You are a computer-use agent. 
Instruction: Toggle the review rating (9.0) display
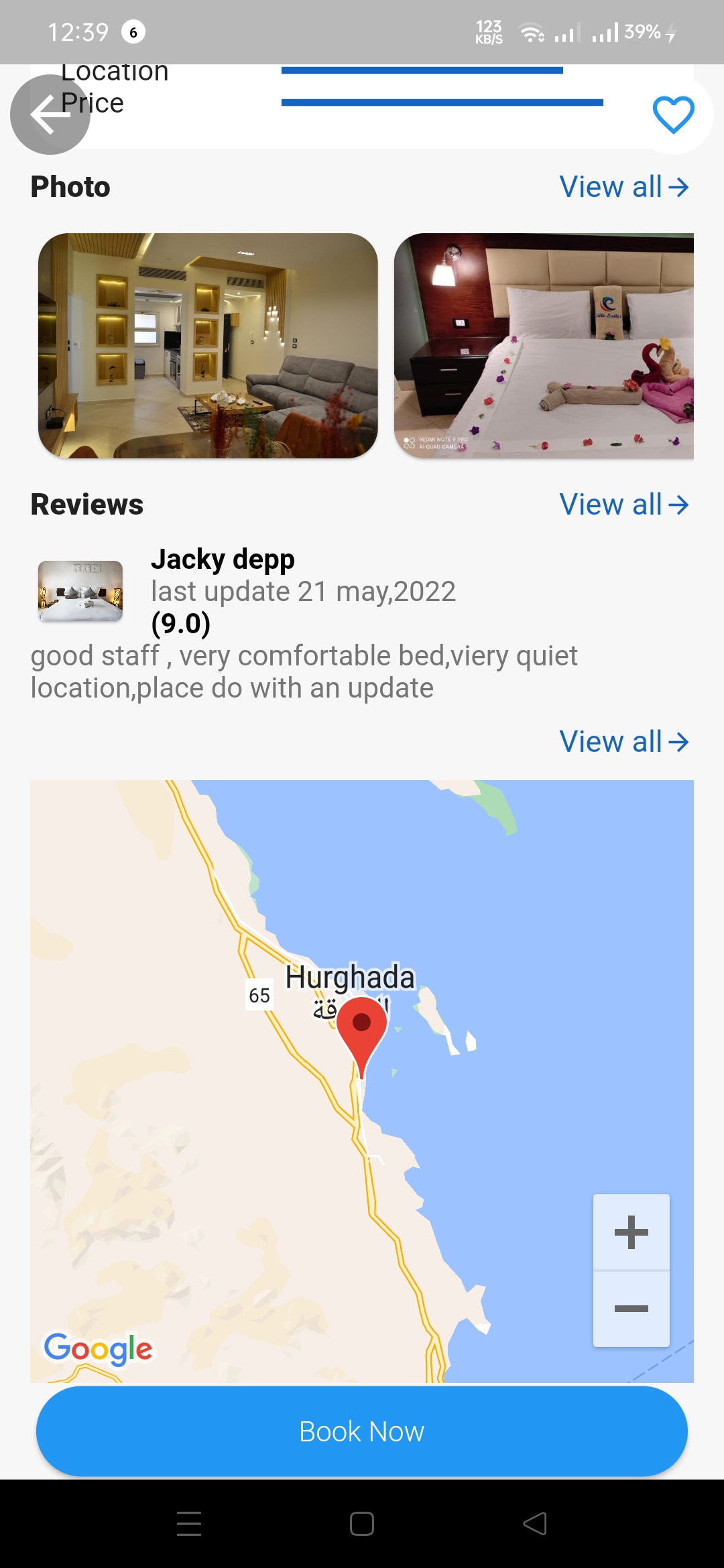[181, 625]
